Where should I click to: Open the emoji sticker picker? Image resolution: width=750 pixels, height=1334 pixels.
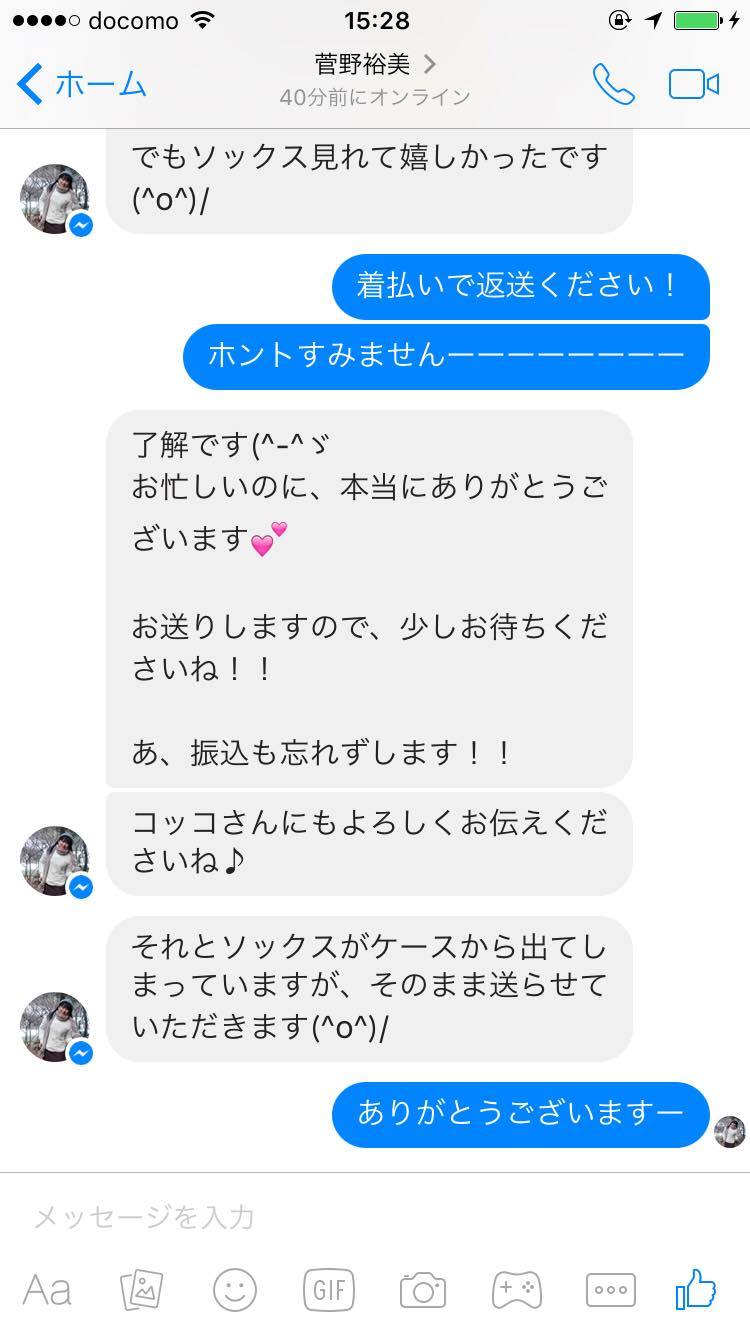pos(235,1290)
